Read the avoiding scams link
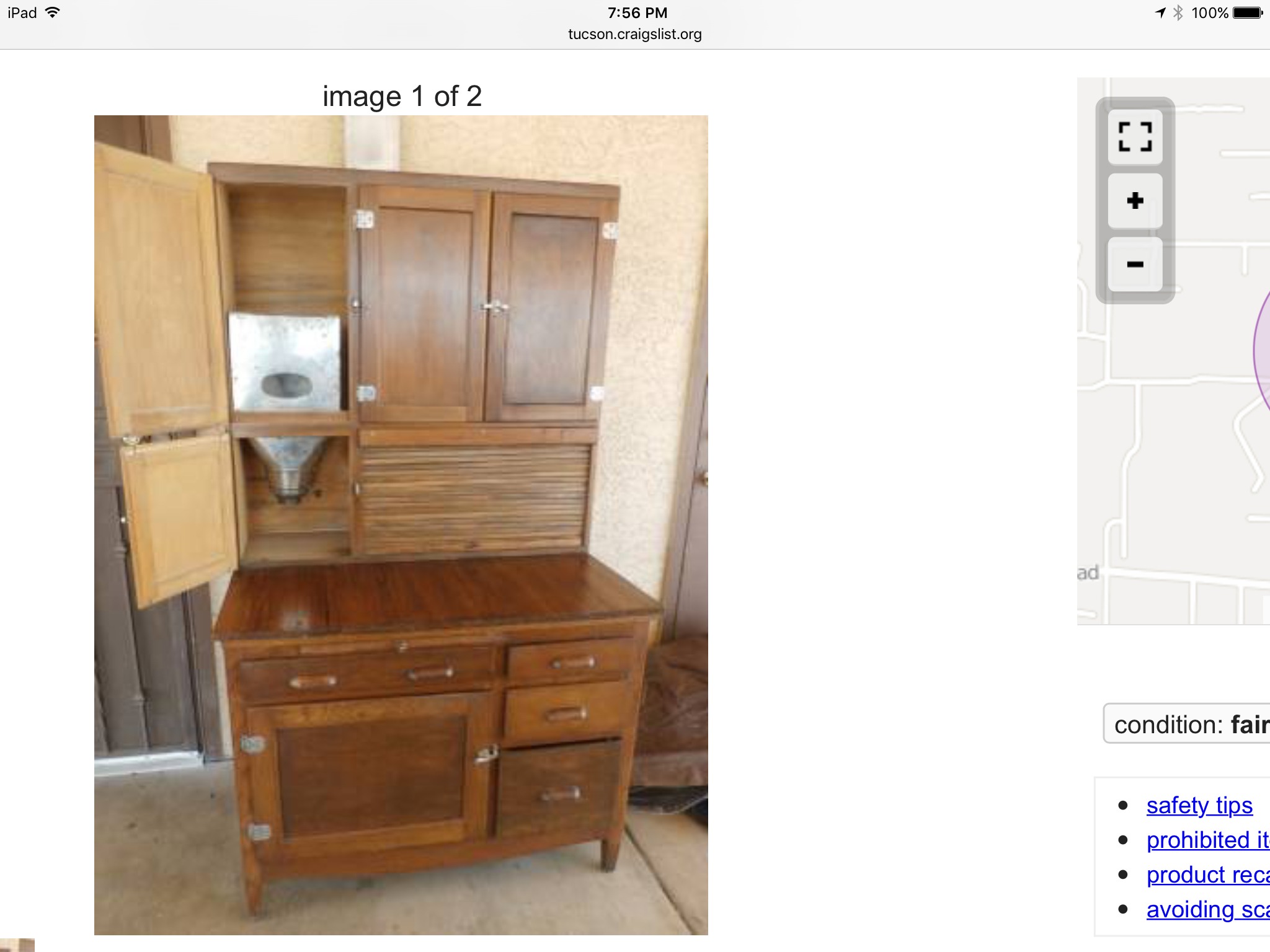This screenshot has height=952, width=1270. (x=1207, y=909)
